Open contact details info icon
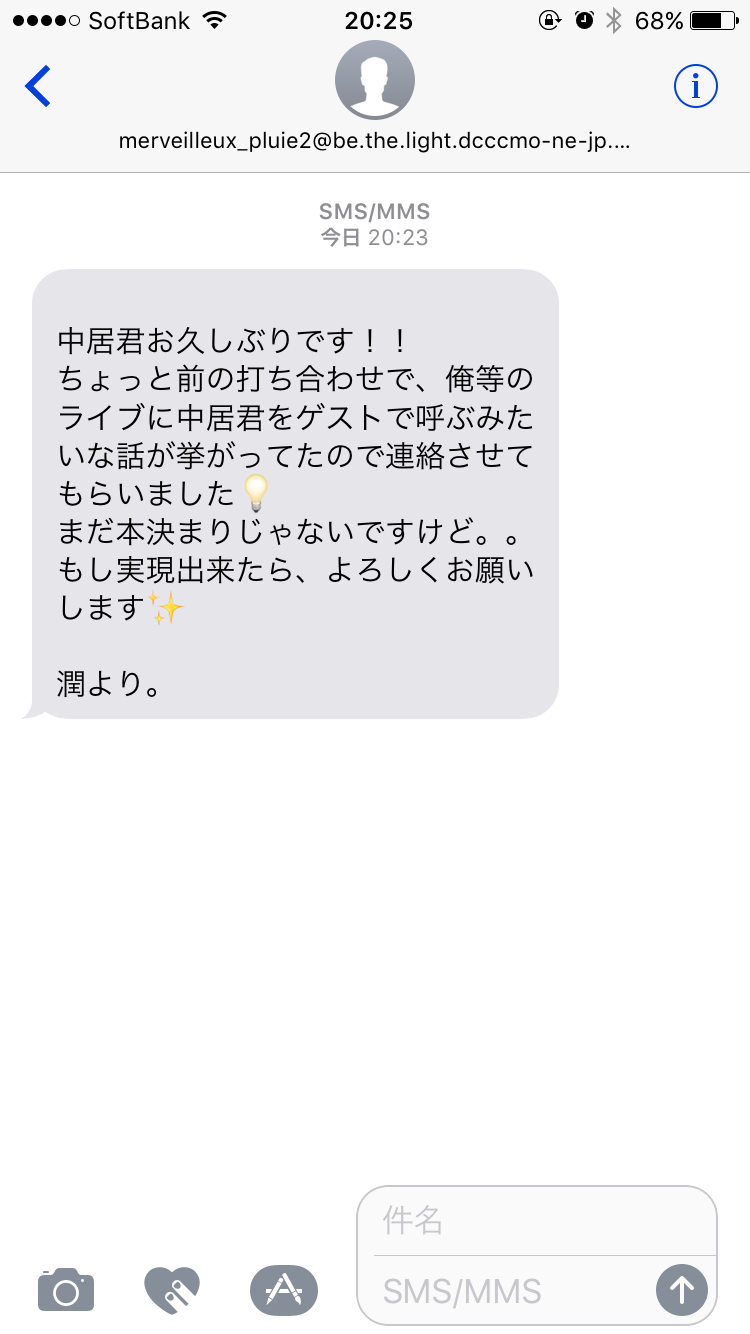This screenshot has width=750, height=1334. tap(696, 87)
